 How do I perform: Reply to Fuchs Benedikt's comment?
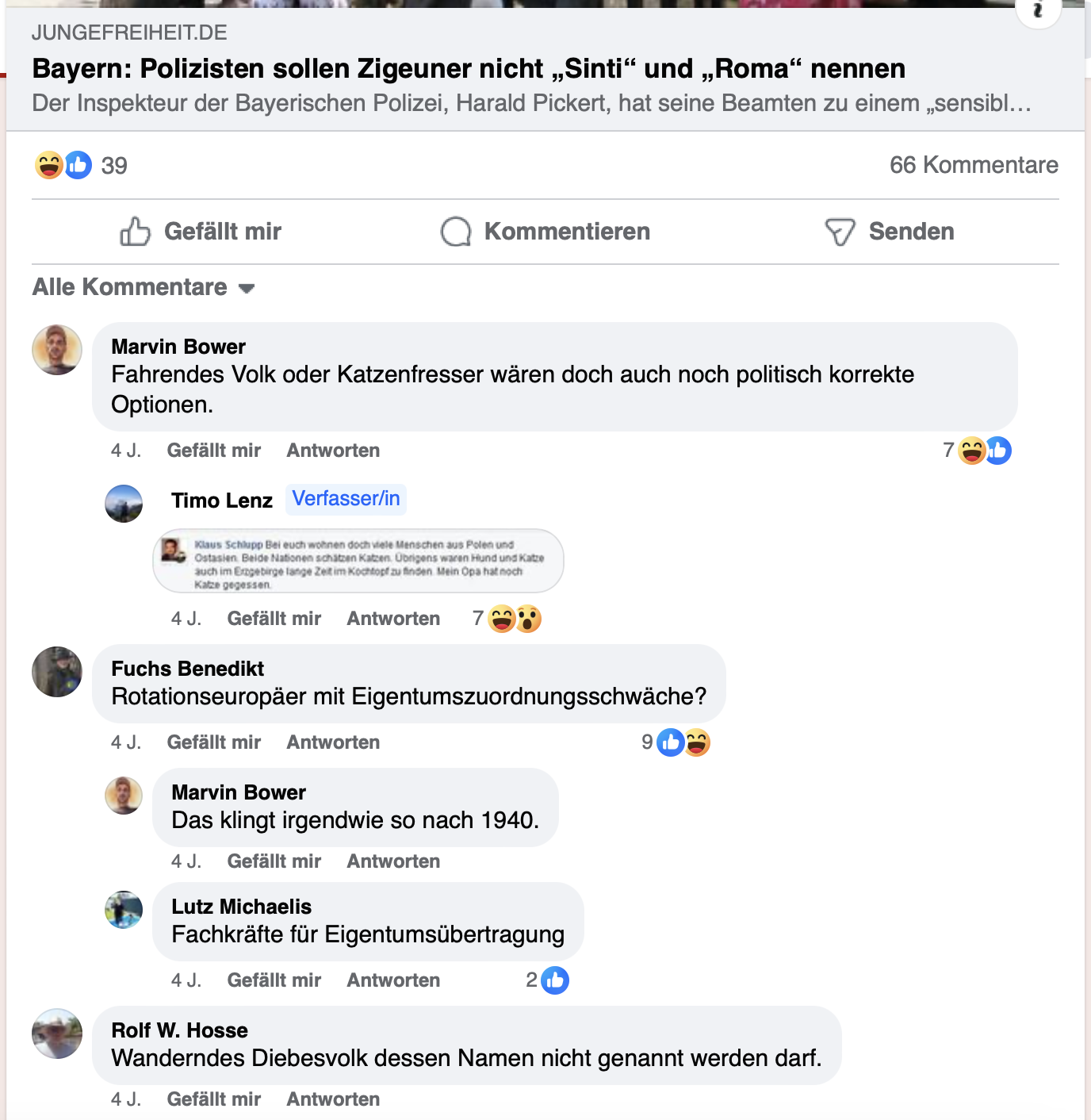[333, 742]
